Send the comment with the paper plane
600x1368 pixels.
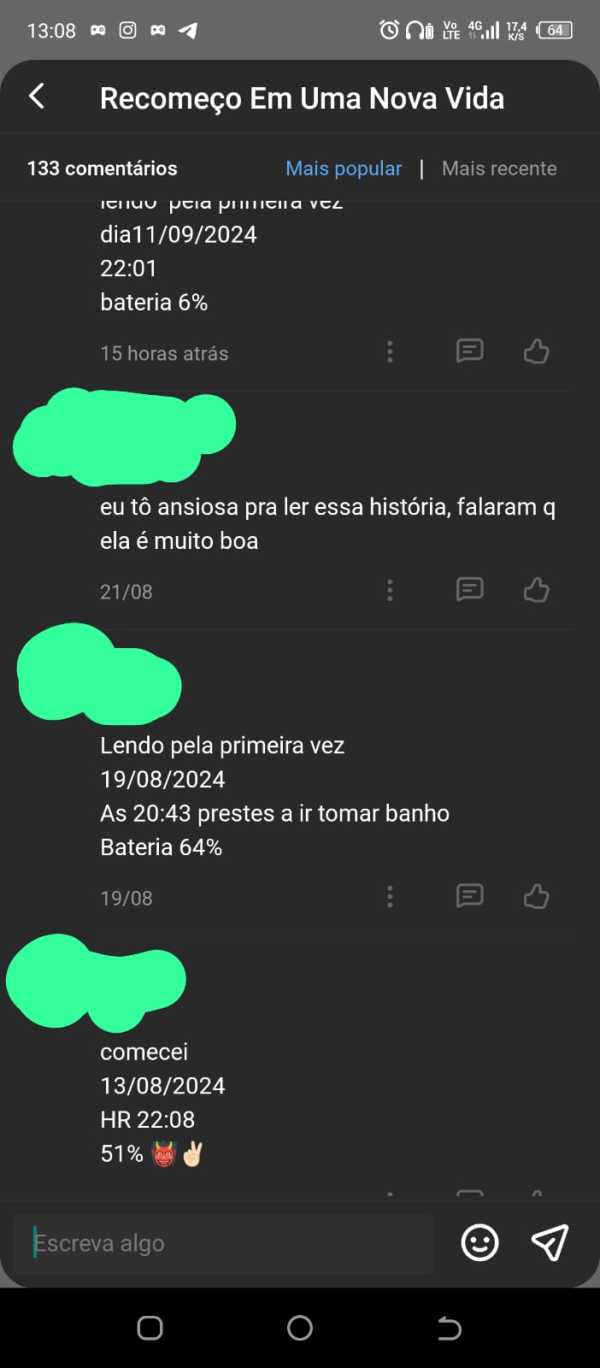click(x=550, y=1242)
